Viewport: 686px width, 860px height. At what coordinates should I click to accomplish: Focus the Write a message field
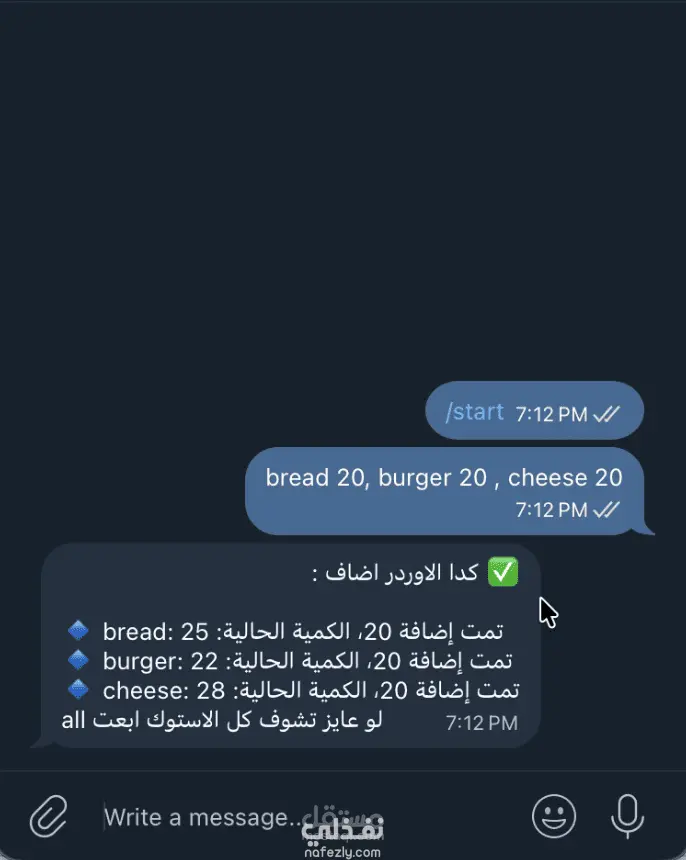click(x=307, y=817)
